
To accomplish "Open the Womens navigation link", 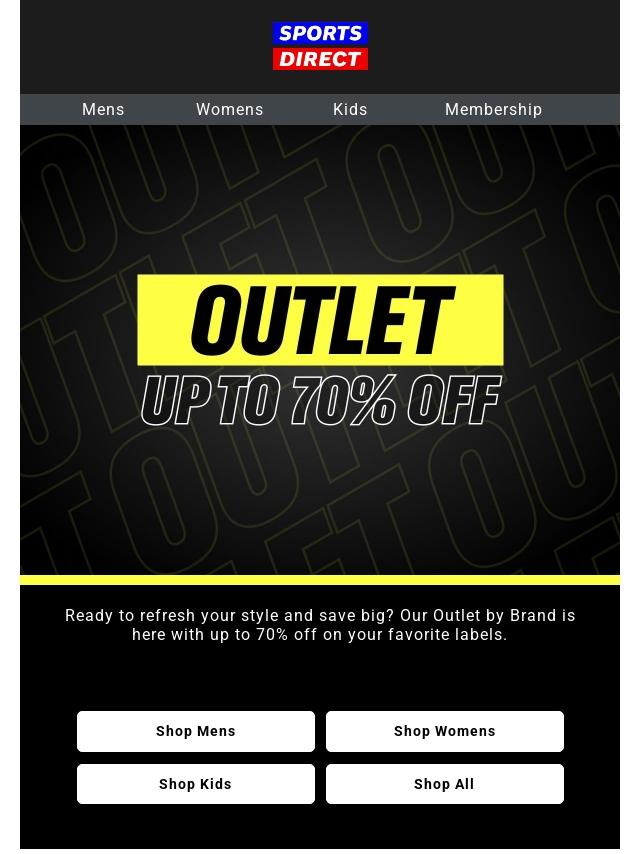I will click(230, 110).
